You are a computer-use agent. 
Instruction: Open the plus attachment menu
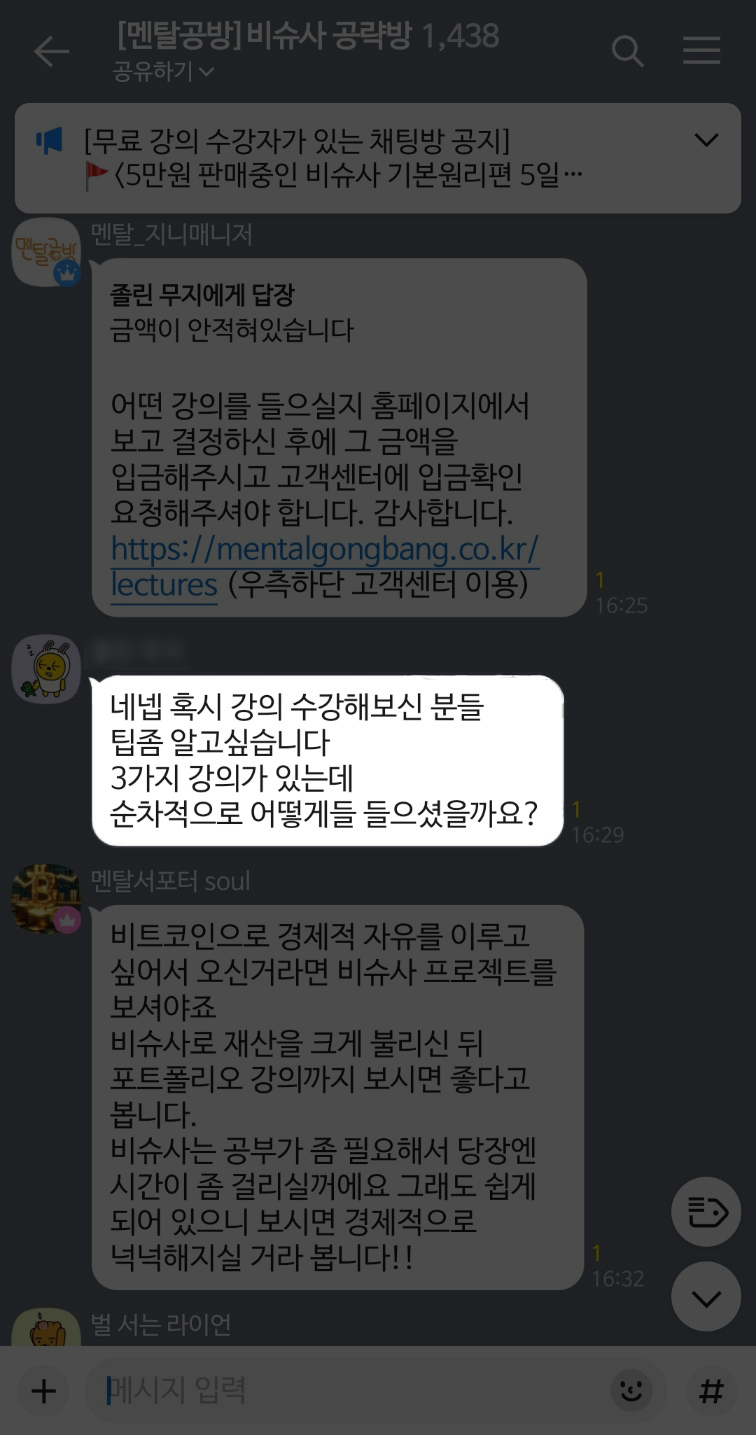point(43,1391)
